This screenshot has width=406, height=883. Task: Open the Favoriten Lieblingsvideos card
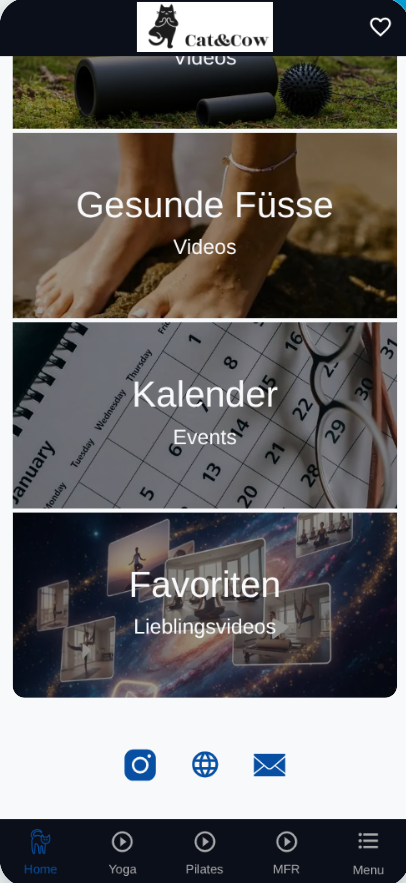pos(204,605)
